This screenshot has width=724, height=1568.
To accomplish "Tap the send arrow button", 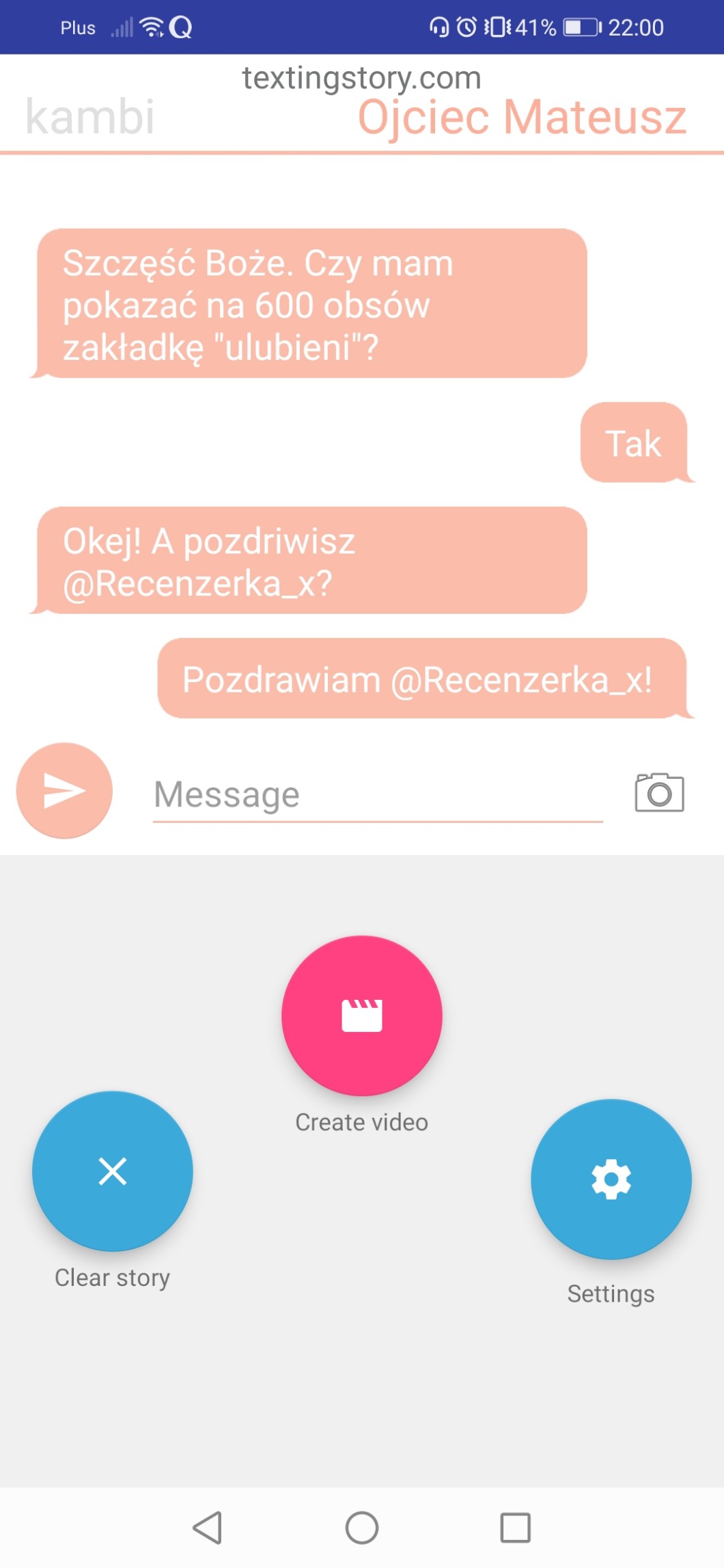I will coord(64,790).
